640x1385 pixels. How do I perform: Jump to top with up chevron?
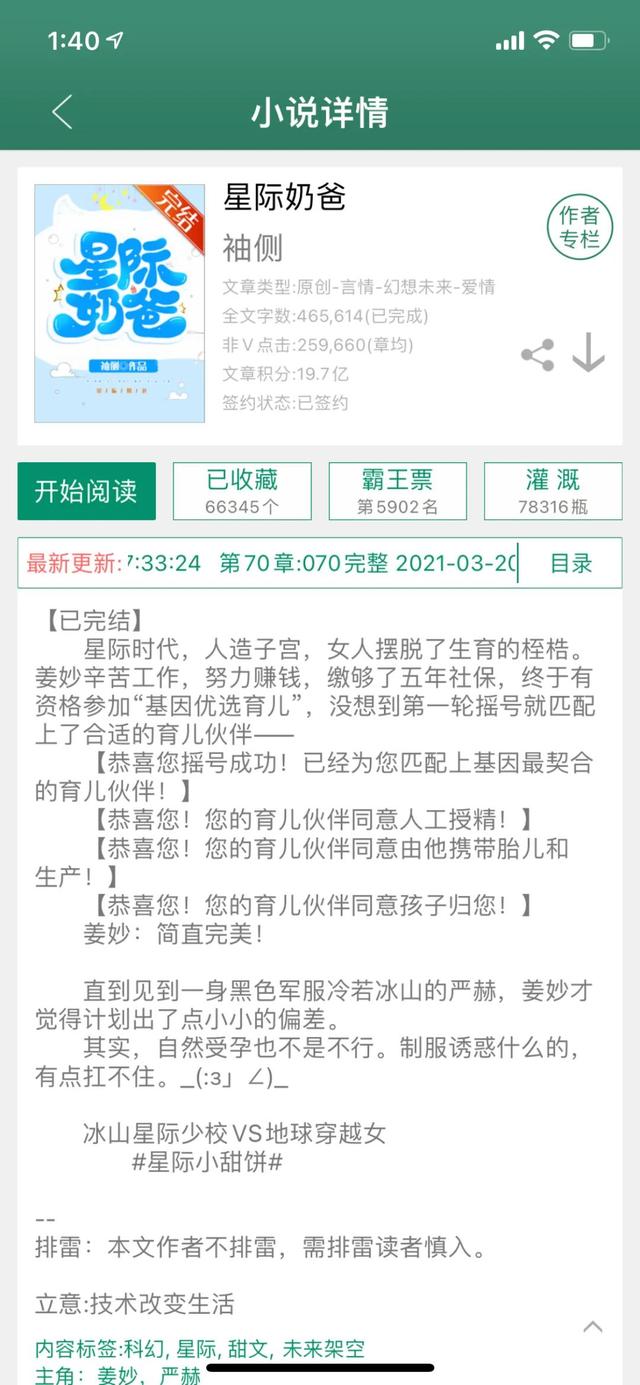pyautogui.click(x=593, y=1327)
